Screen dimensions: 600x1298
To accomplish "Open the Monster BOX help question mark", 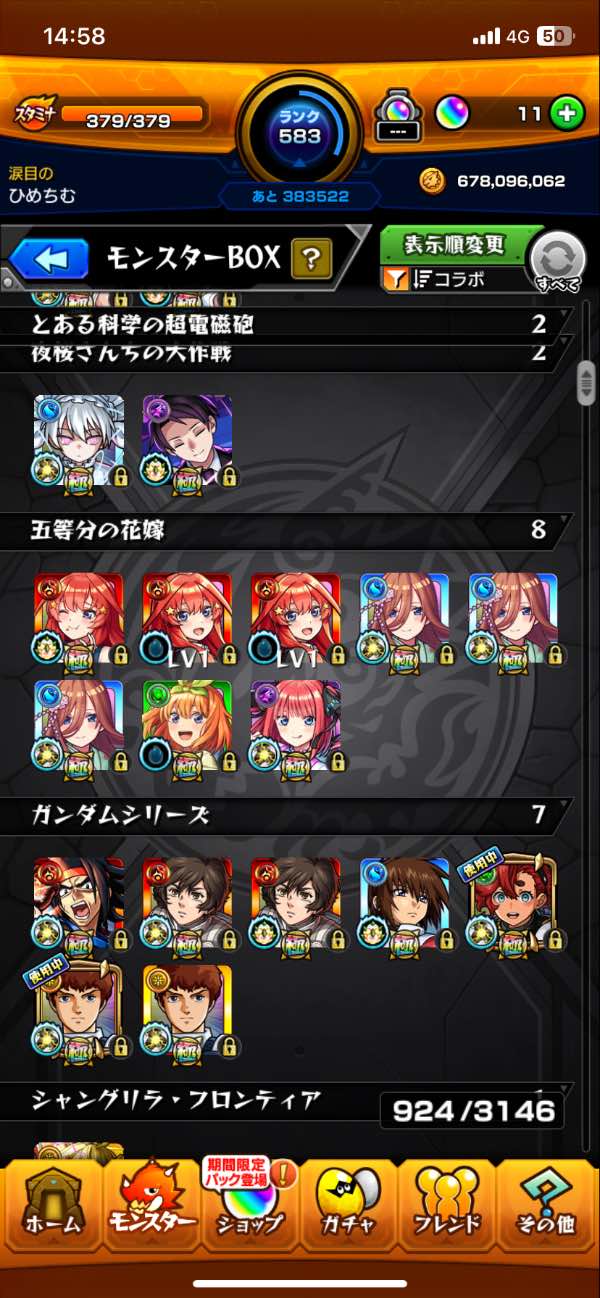I will click(312, 260).
